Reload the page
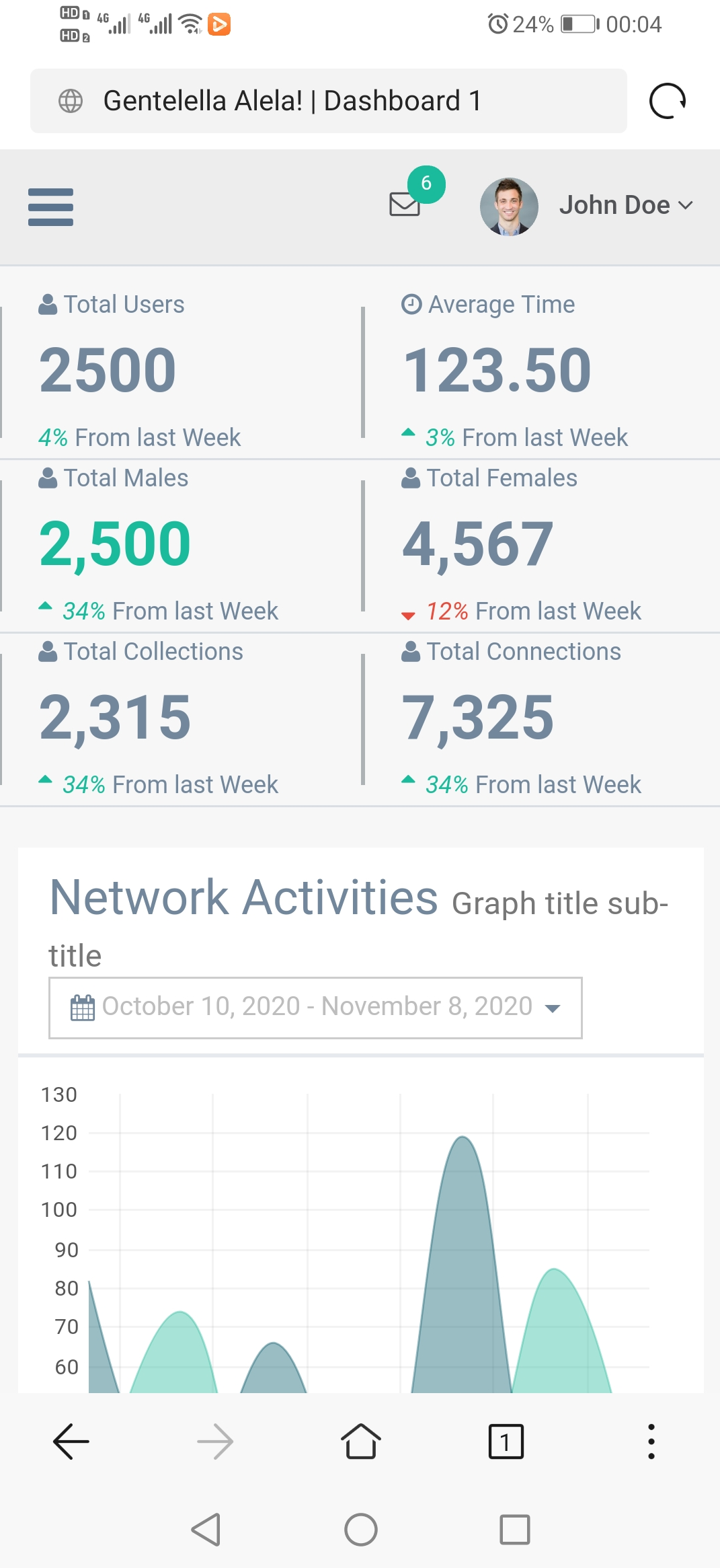720x1568 pixels. tap(667, 101)
